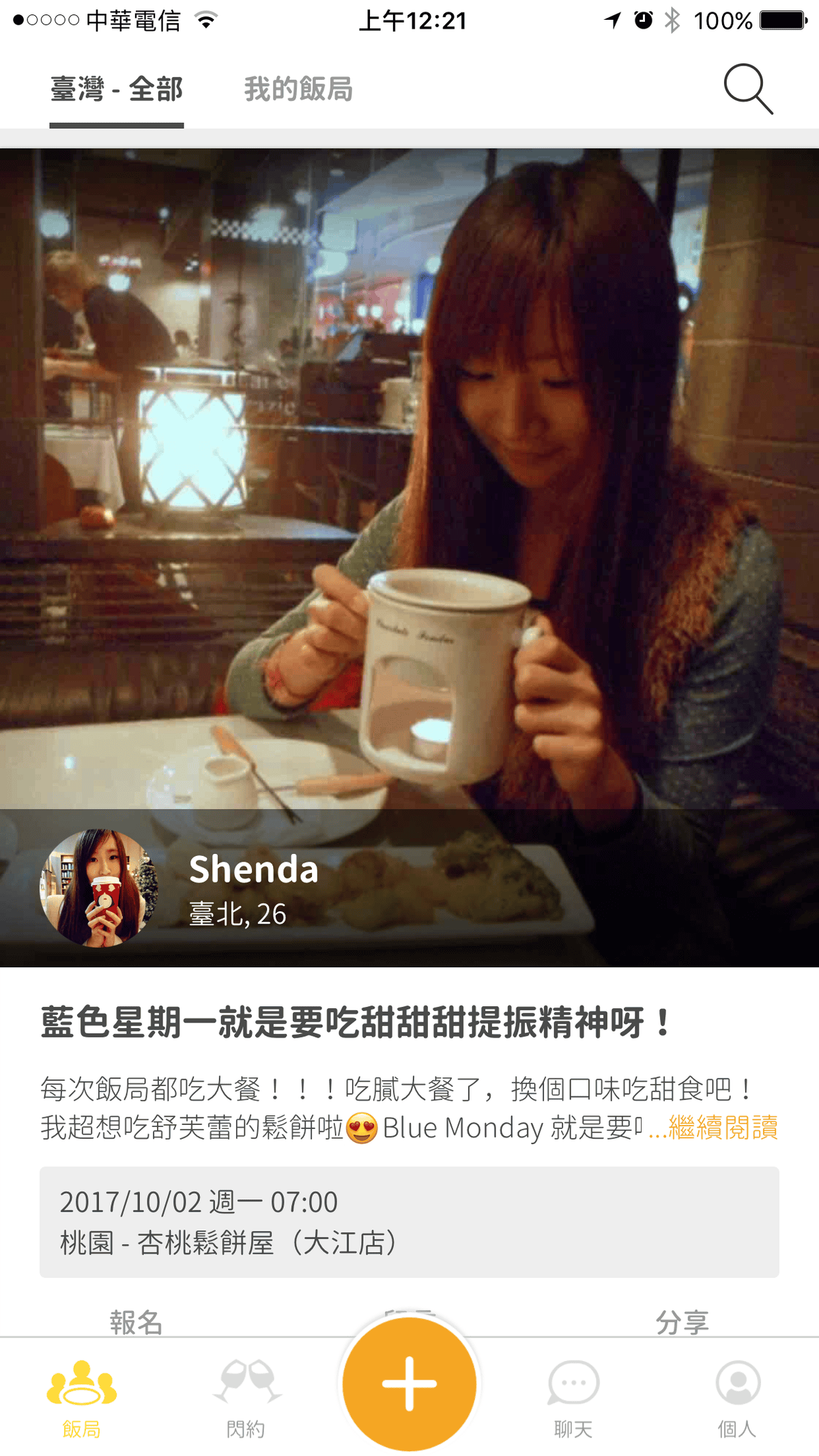Share this event via 分享
This screenshot has height=1456, width=819.
682,1322
